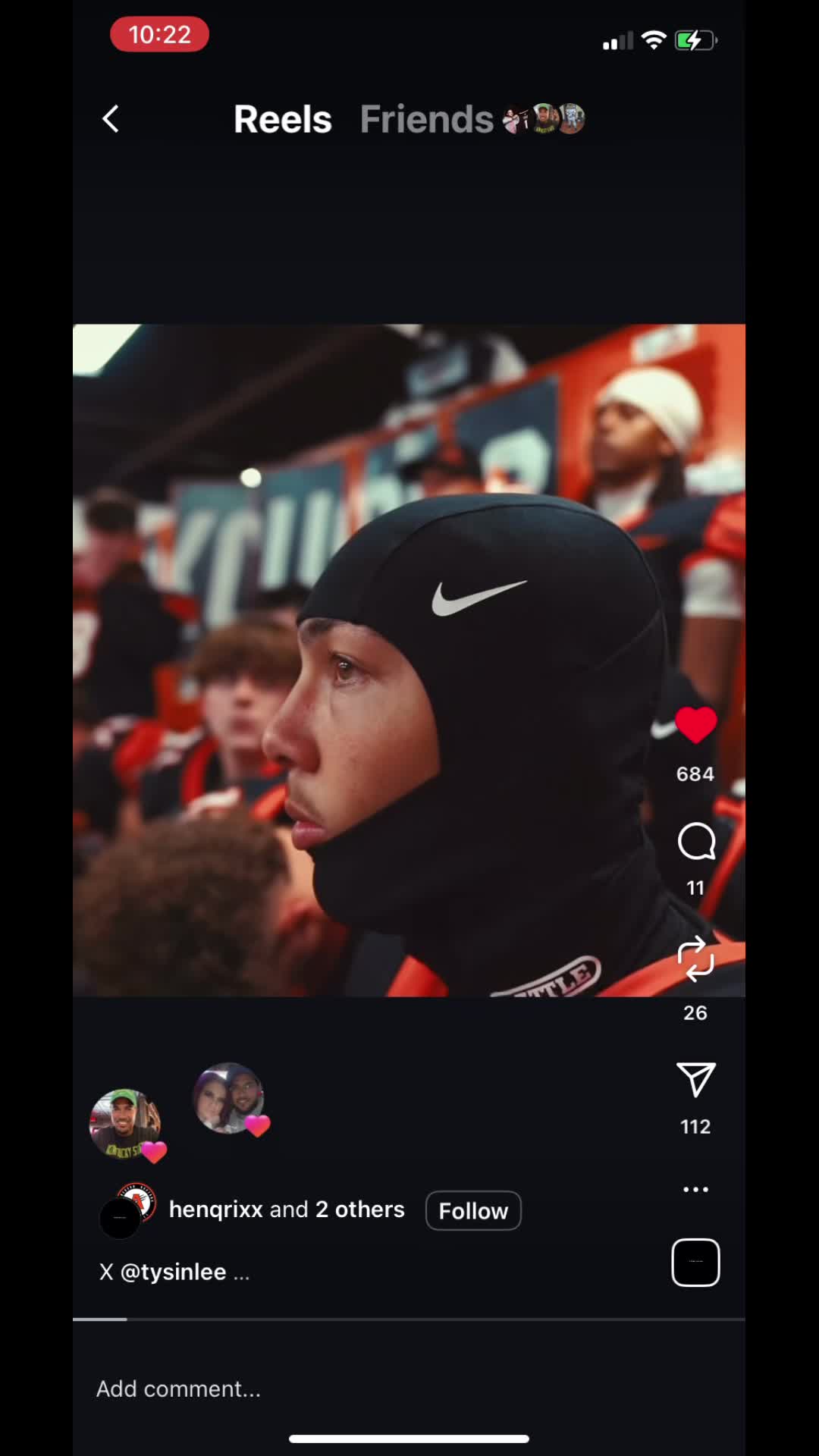View the couple avatar who liked
This screenshot has height=1456, width=819.
click(229, 1098)
